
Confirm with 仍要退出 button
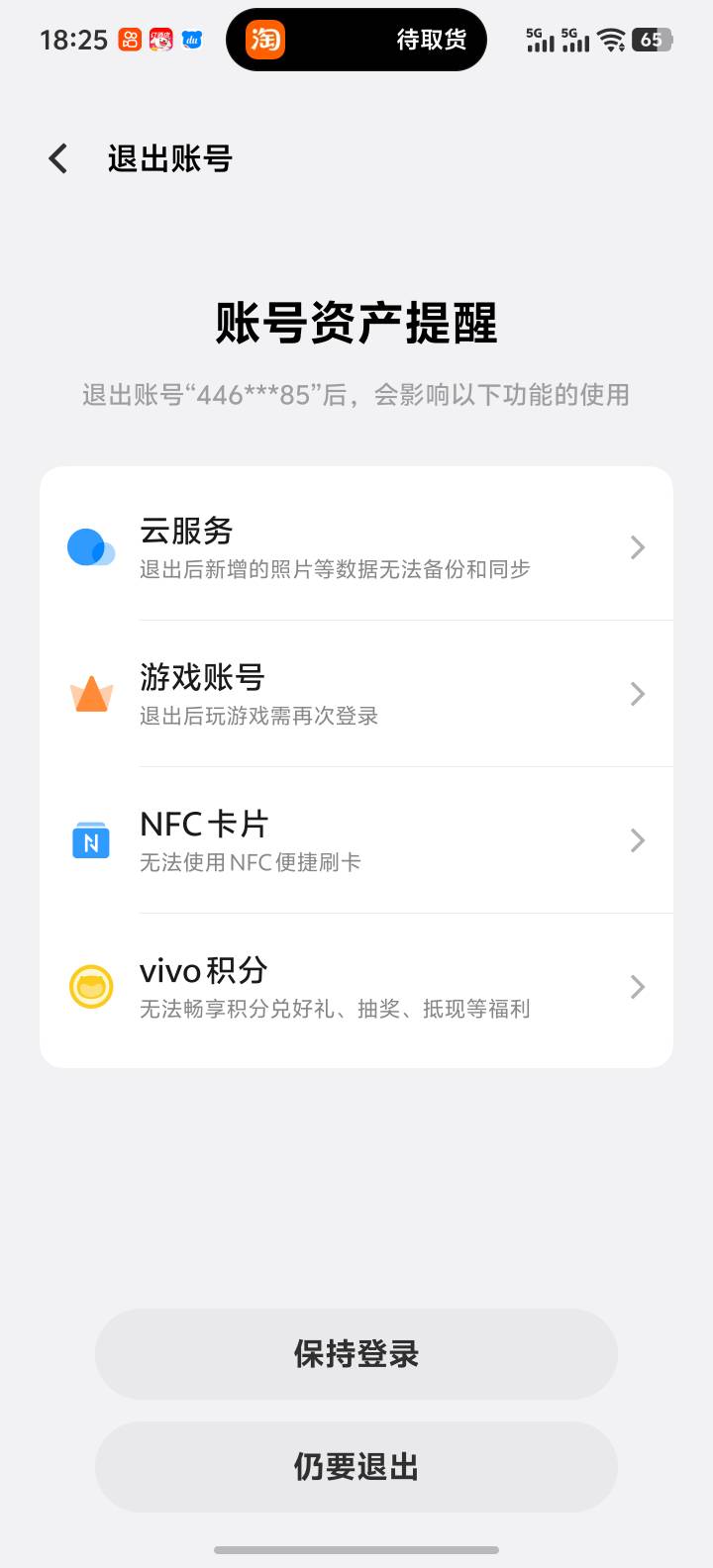pos(356,1467)
